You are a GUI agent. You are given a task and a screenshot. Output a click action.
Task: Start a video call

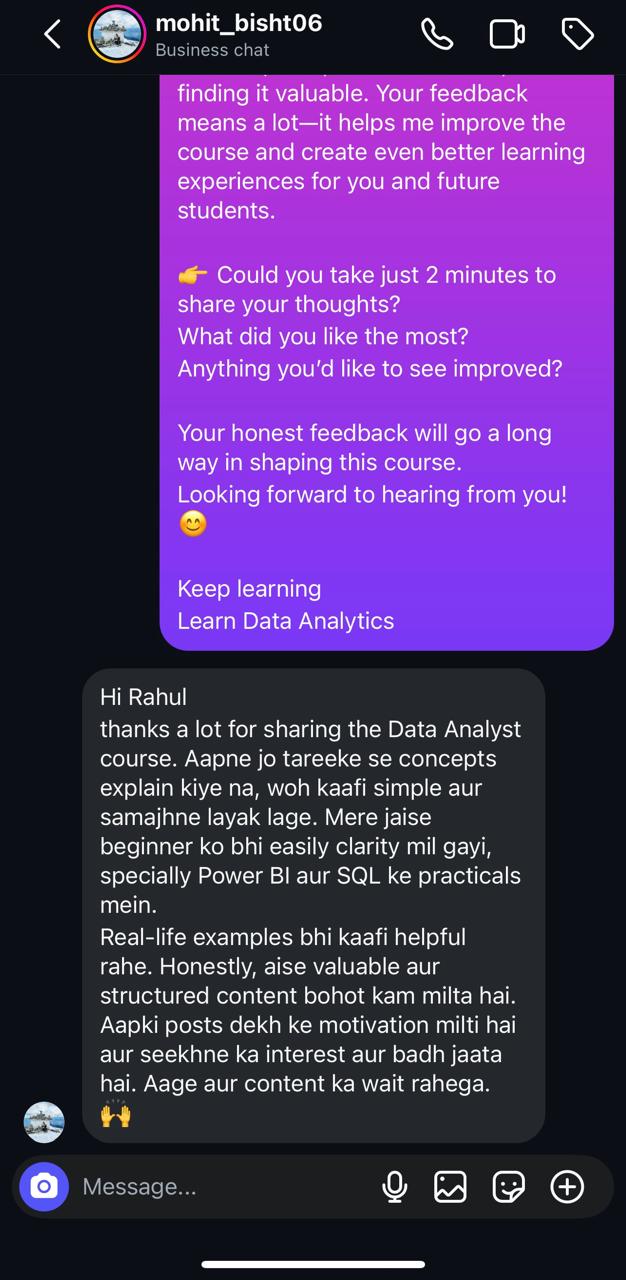507,35
